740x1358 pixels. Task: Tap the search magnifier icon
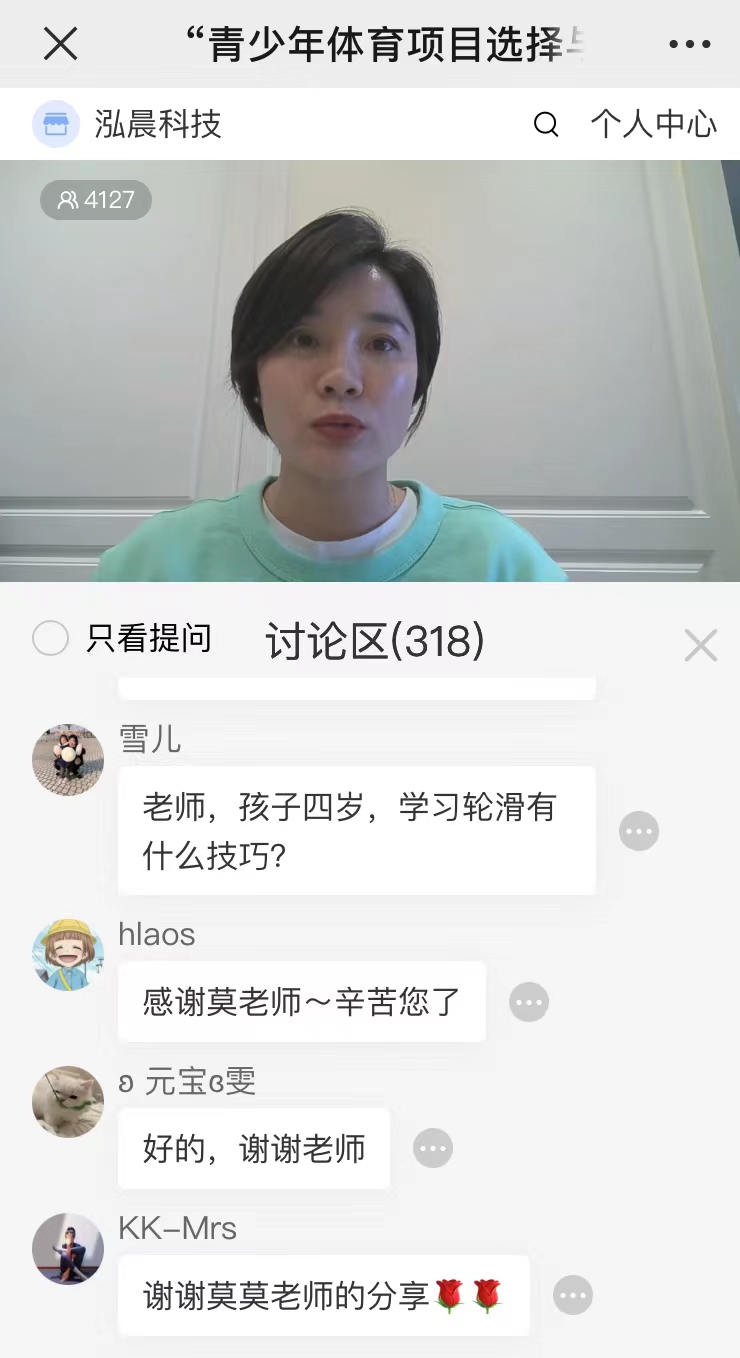point(546,124)
